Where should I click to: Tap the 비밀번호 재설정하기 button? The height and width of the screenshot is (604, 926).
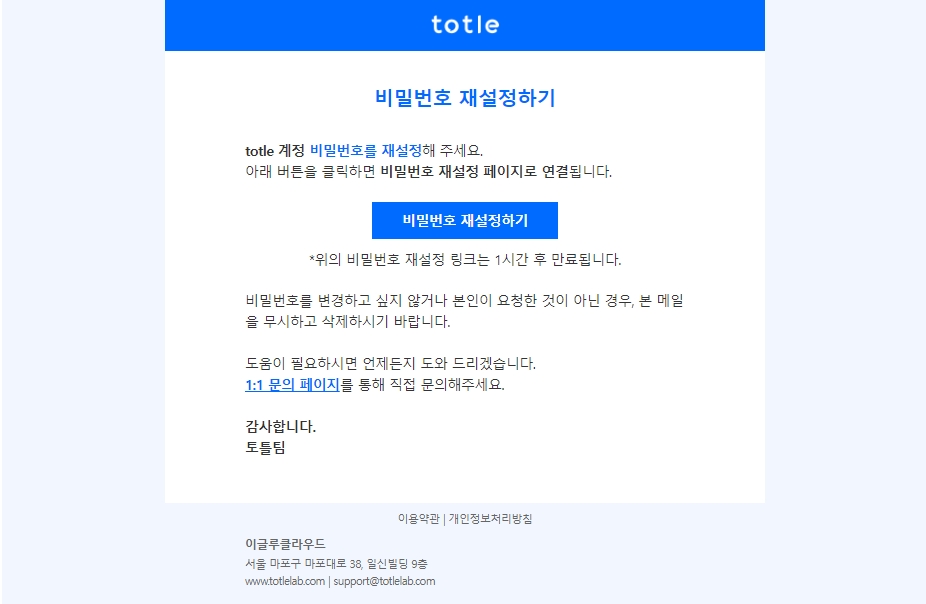464,221
